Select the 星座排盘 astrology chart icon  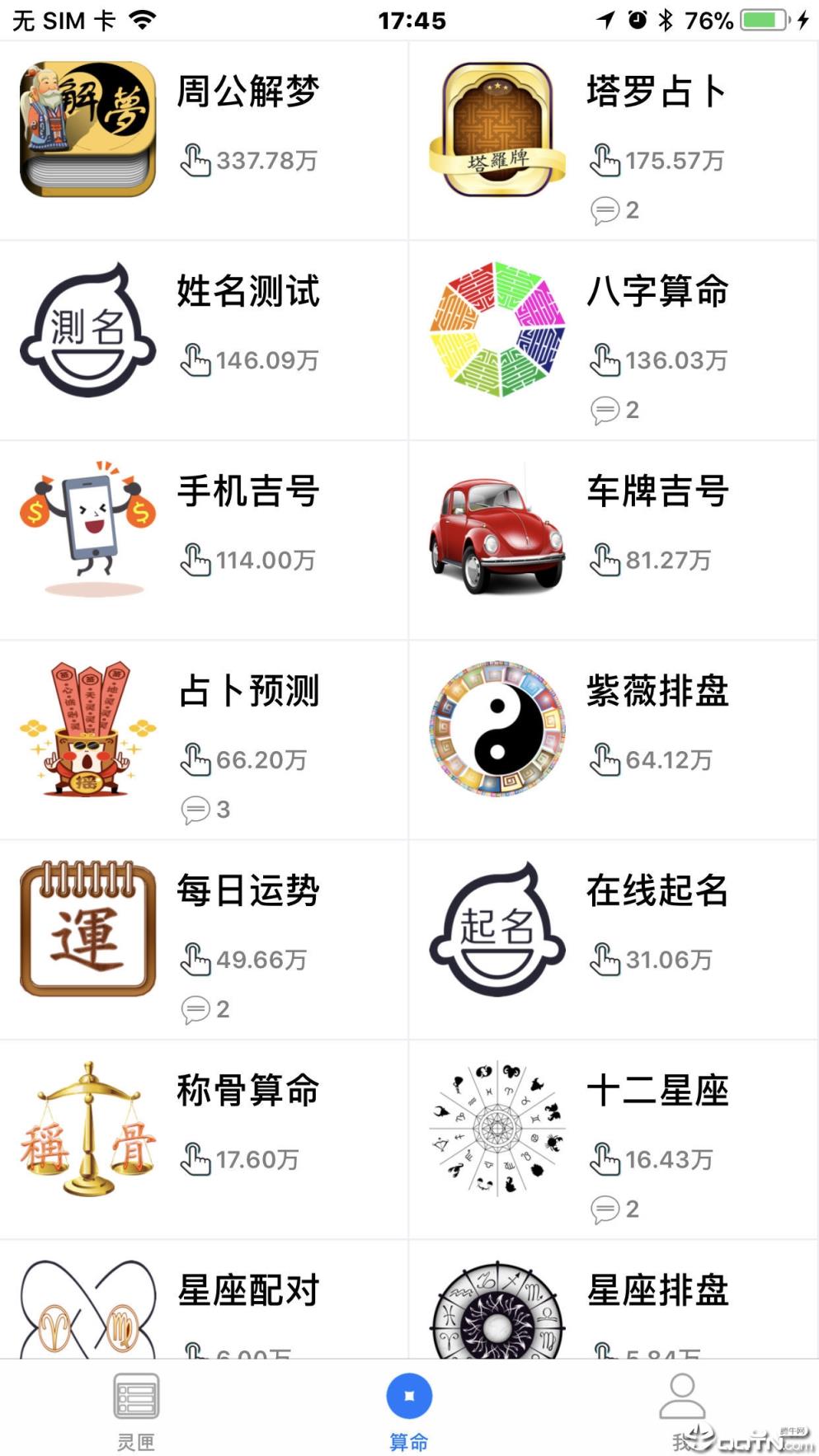point(496,1317)
